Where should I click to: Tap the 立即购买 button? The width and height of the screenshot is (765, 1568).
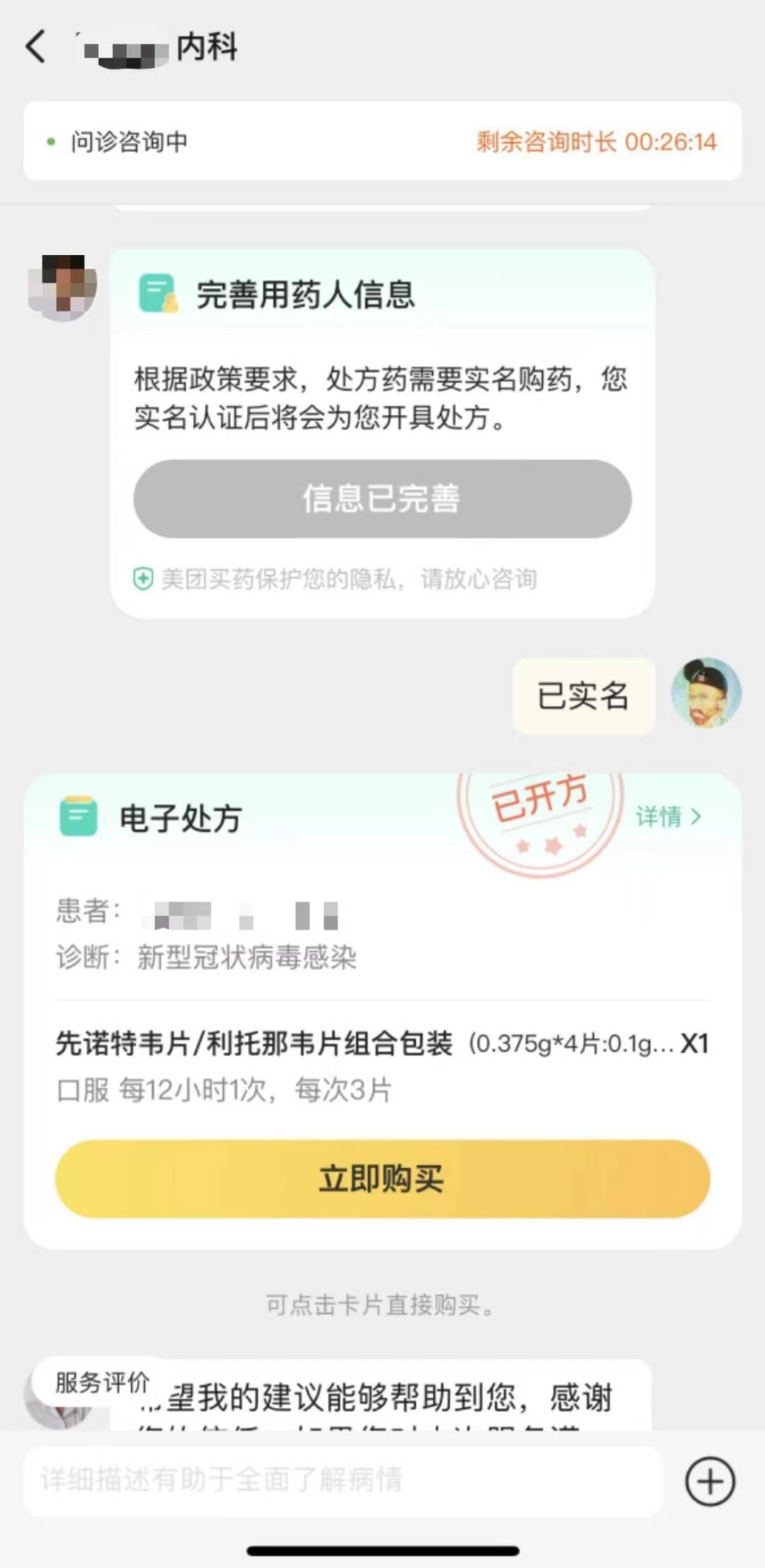coord(382,1179)
